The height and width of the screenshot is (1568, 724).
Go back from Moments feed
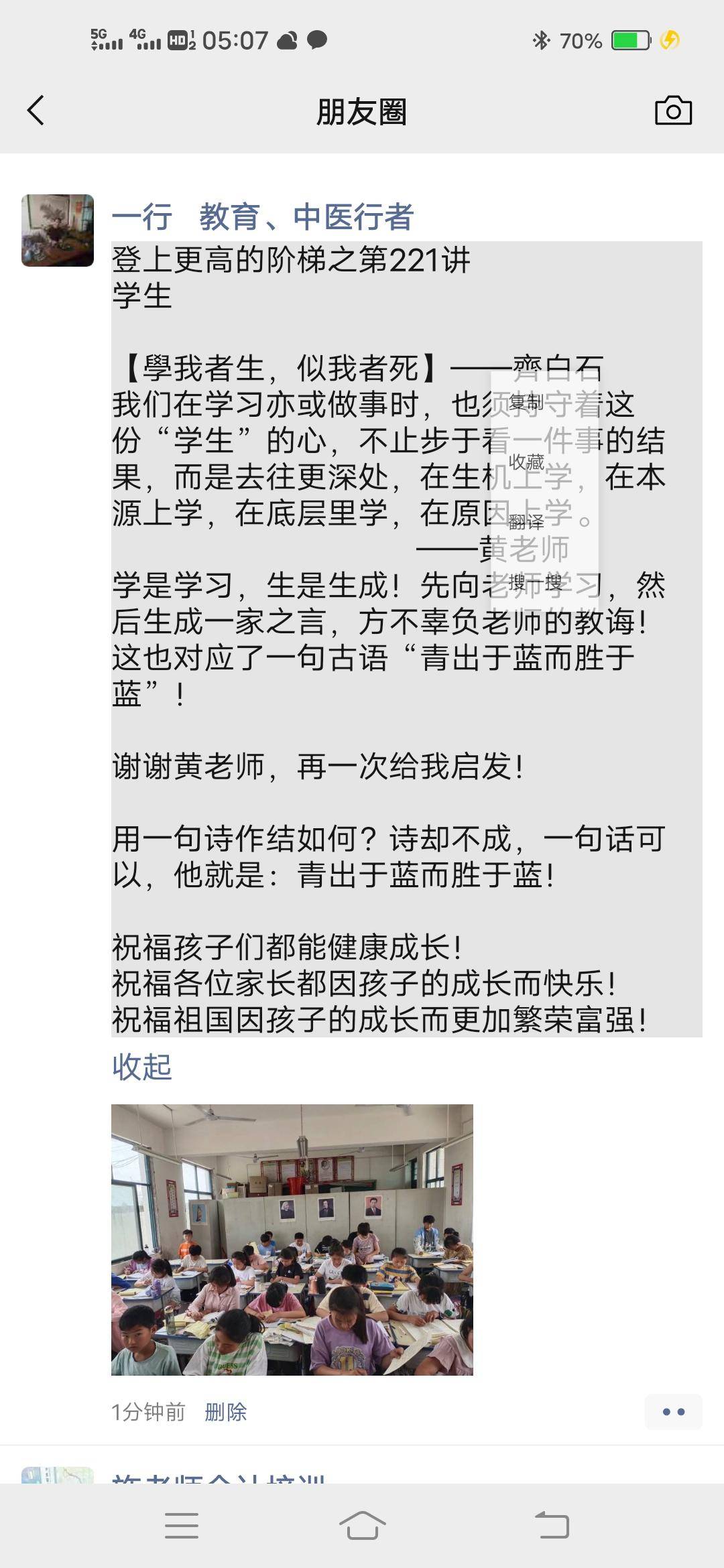click(x=36, y=111)
